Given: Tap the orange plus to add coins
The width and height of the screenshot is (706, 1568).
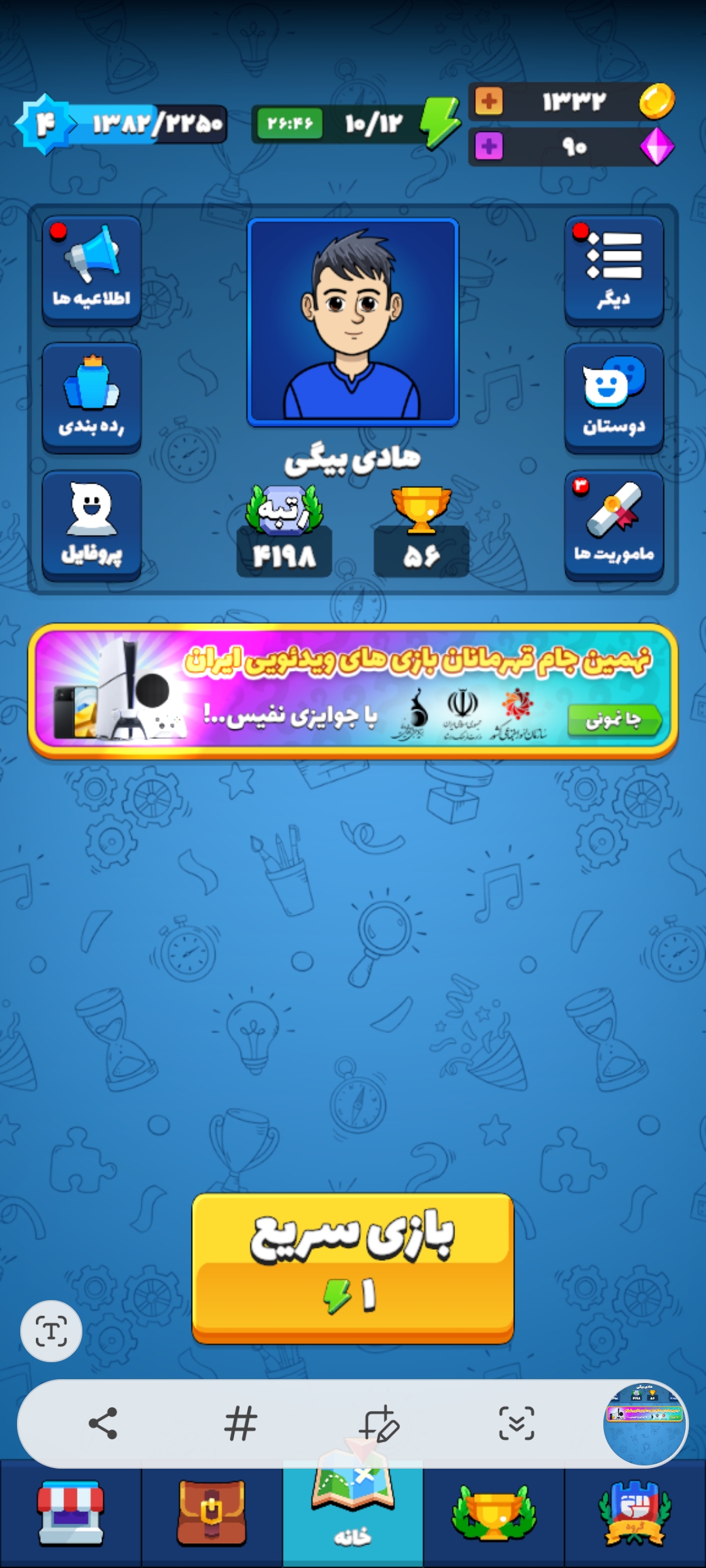Looking at the screenshot, I should click(x=489, y=101).
